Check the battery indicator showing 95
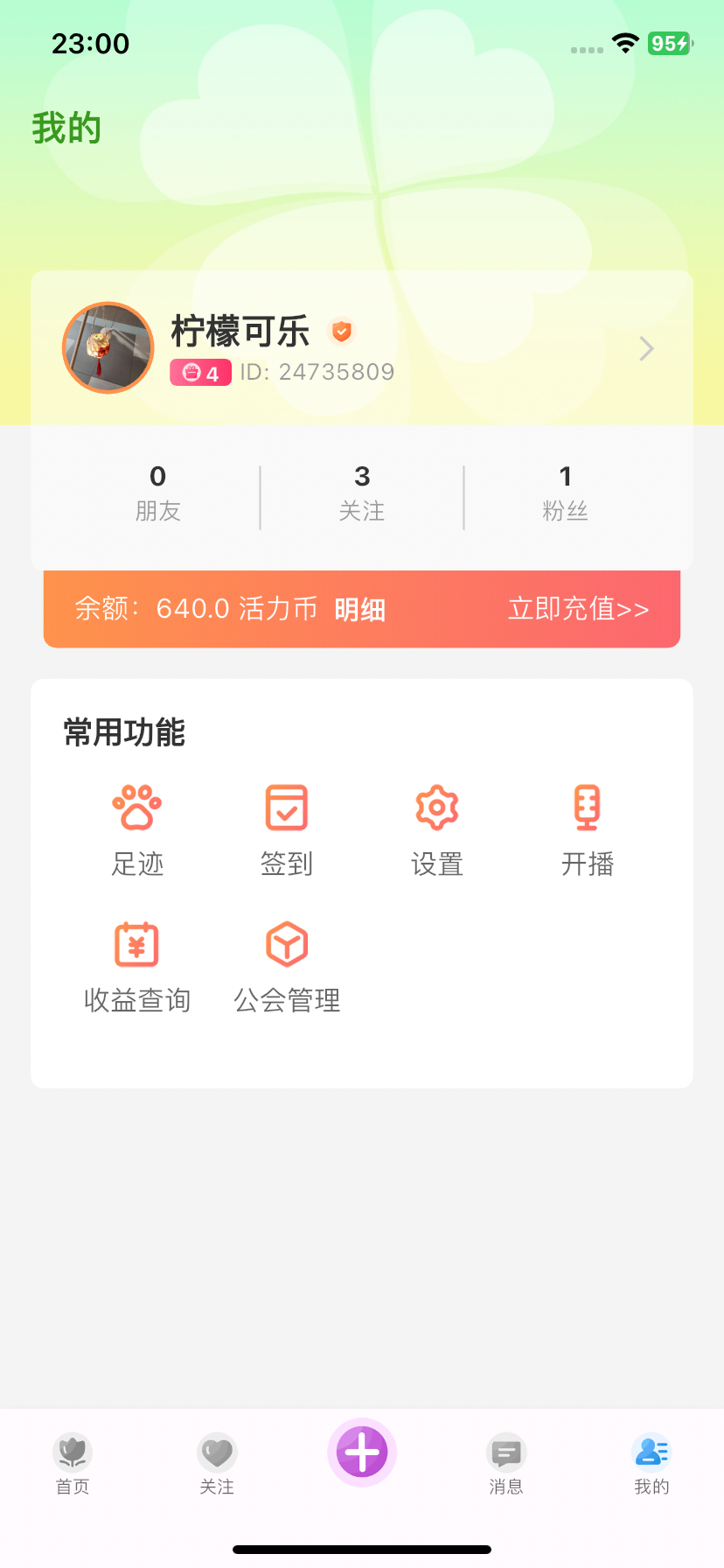724x1568 pixels. coord(669,43)
